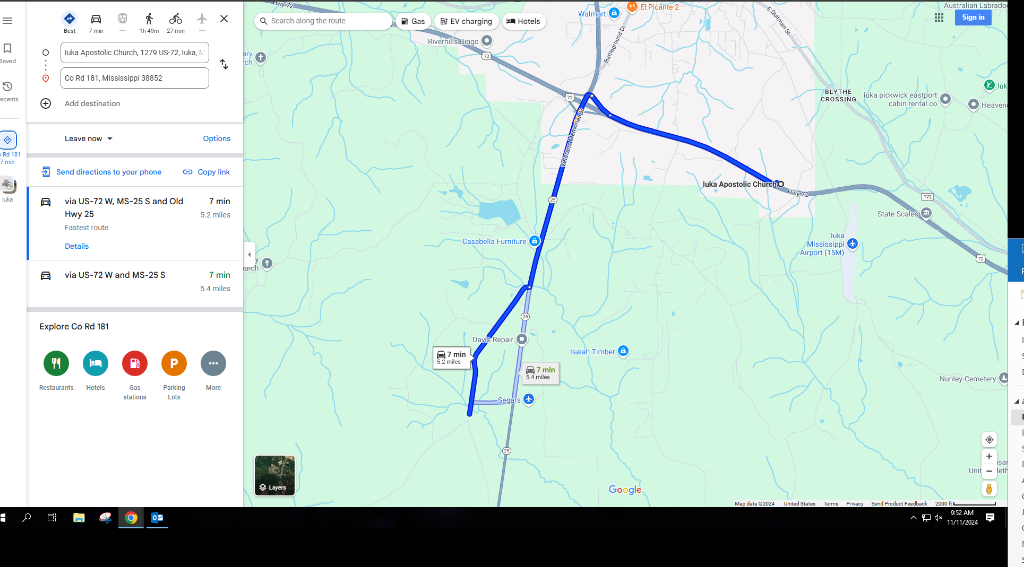Filter the route by EV charging
Viewport: 1024px width, 567px height.
coord(466,21)
